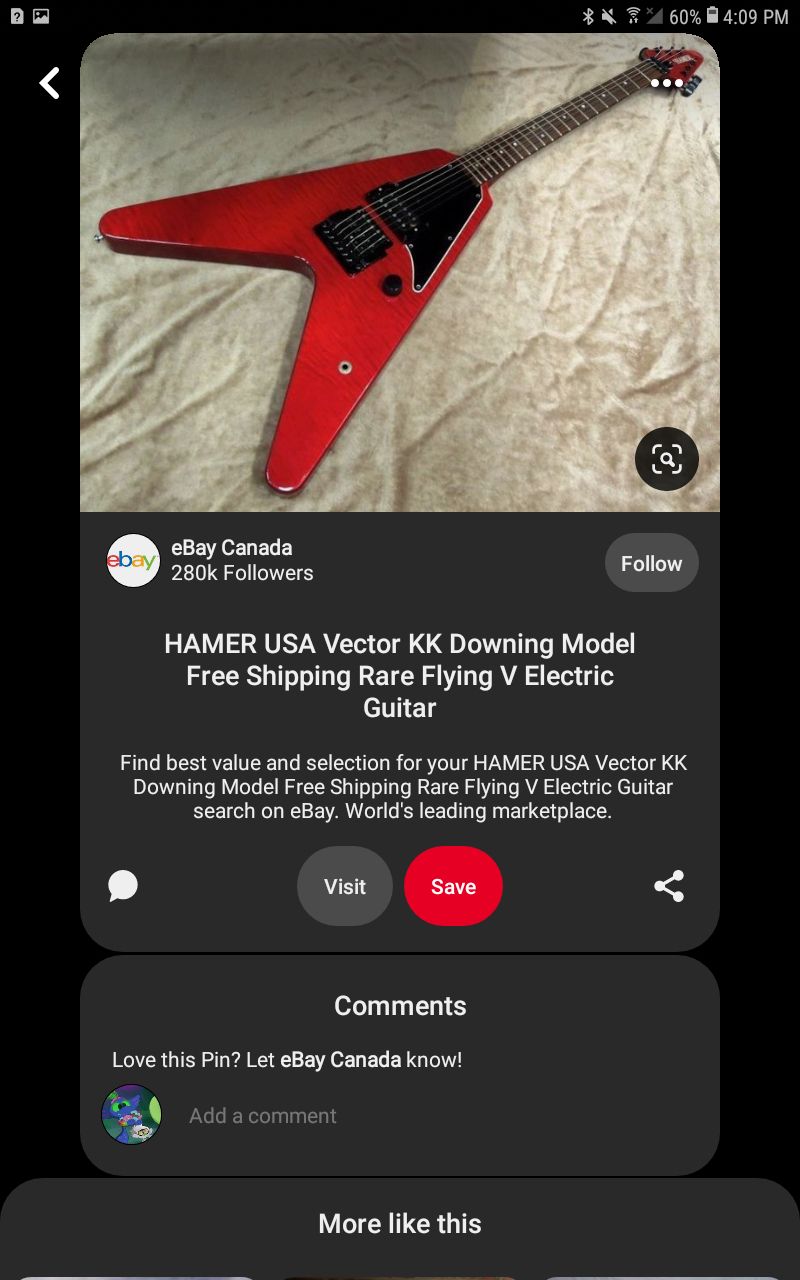The width and height of the screenshot is (800, 1280).
Task: Save this guitar pin
Action: tap(453, 886)
